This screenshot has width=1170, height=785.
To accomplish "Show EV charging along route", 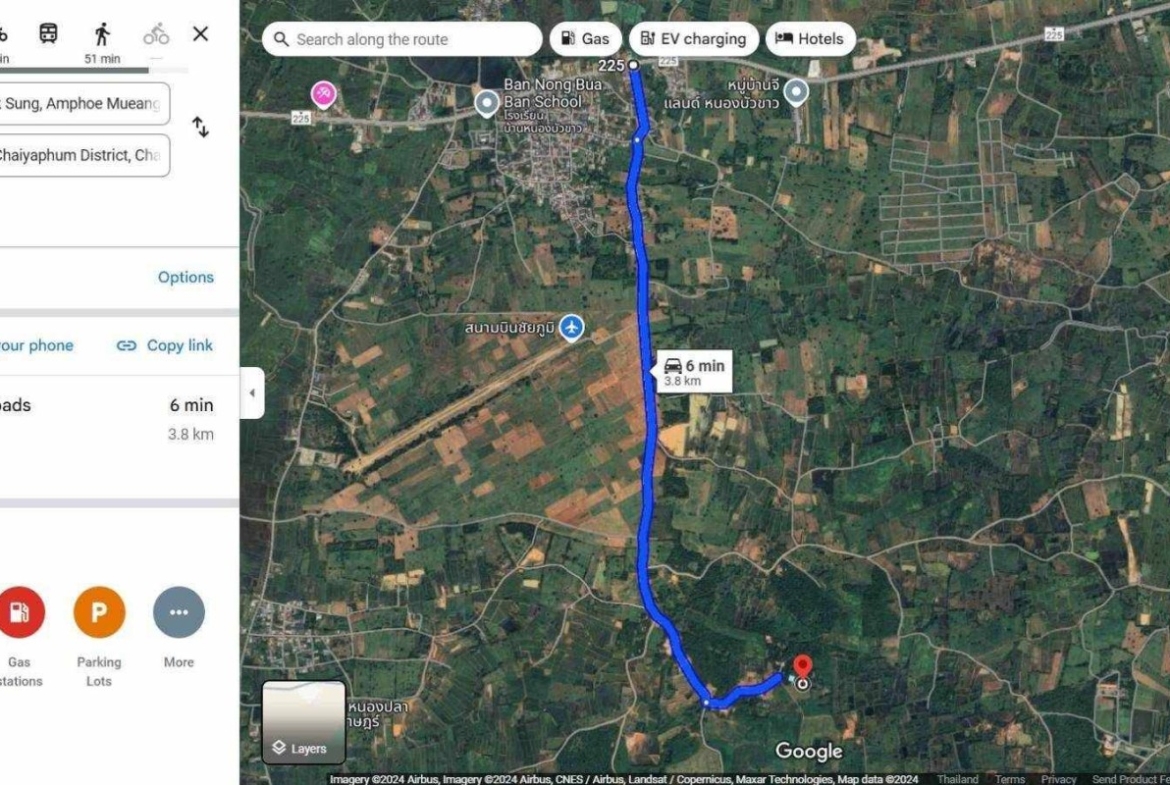I will click(x=693, y=40).
